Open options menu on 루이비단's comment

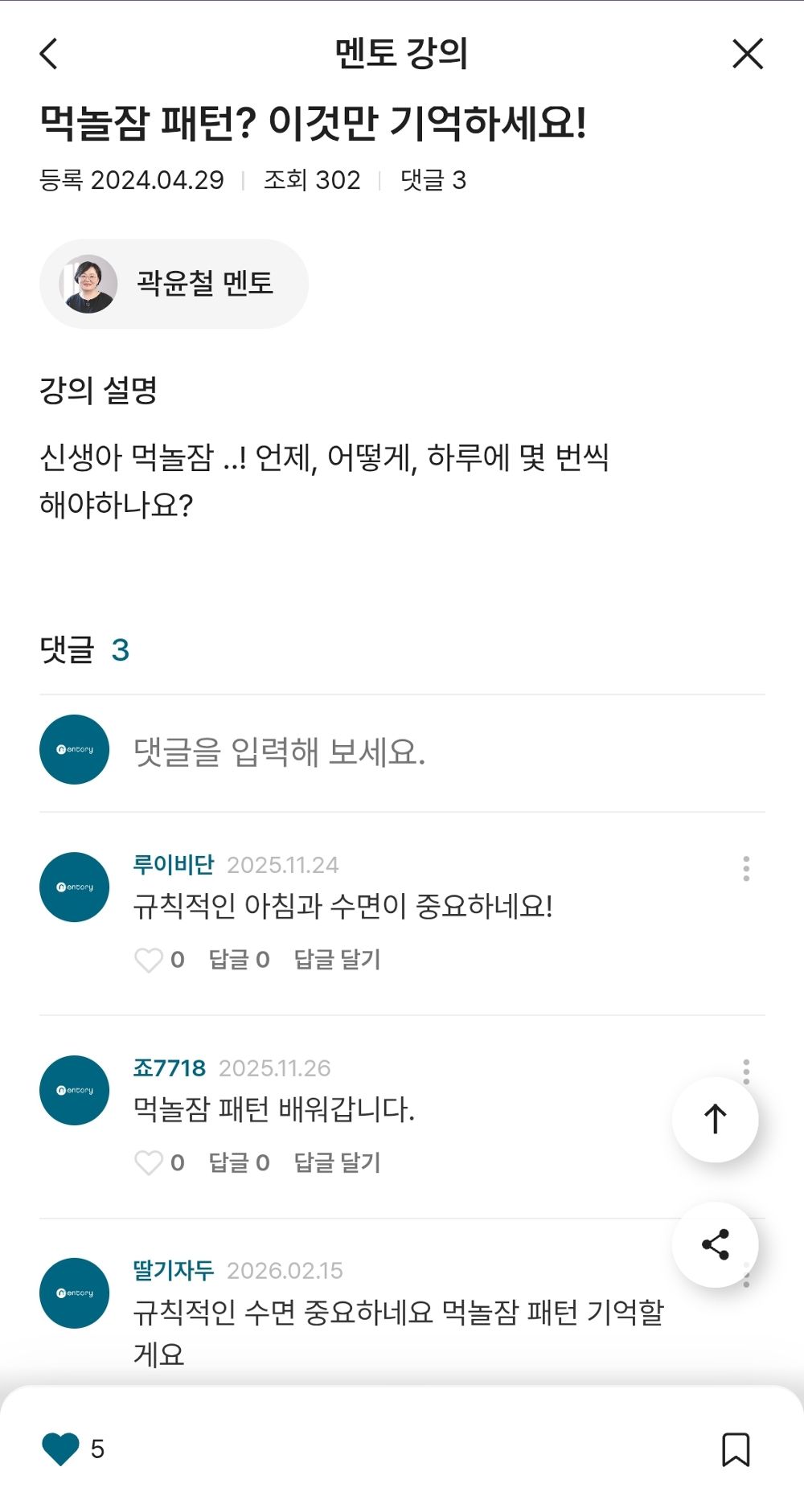748,867
